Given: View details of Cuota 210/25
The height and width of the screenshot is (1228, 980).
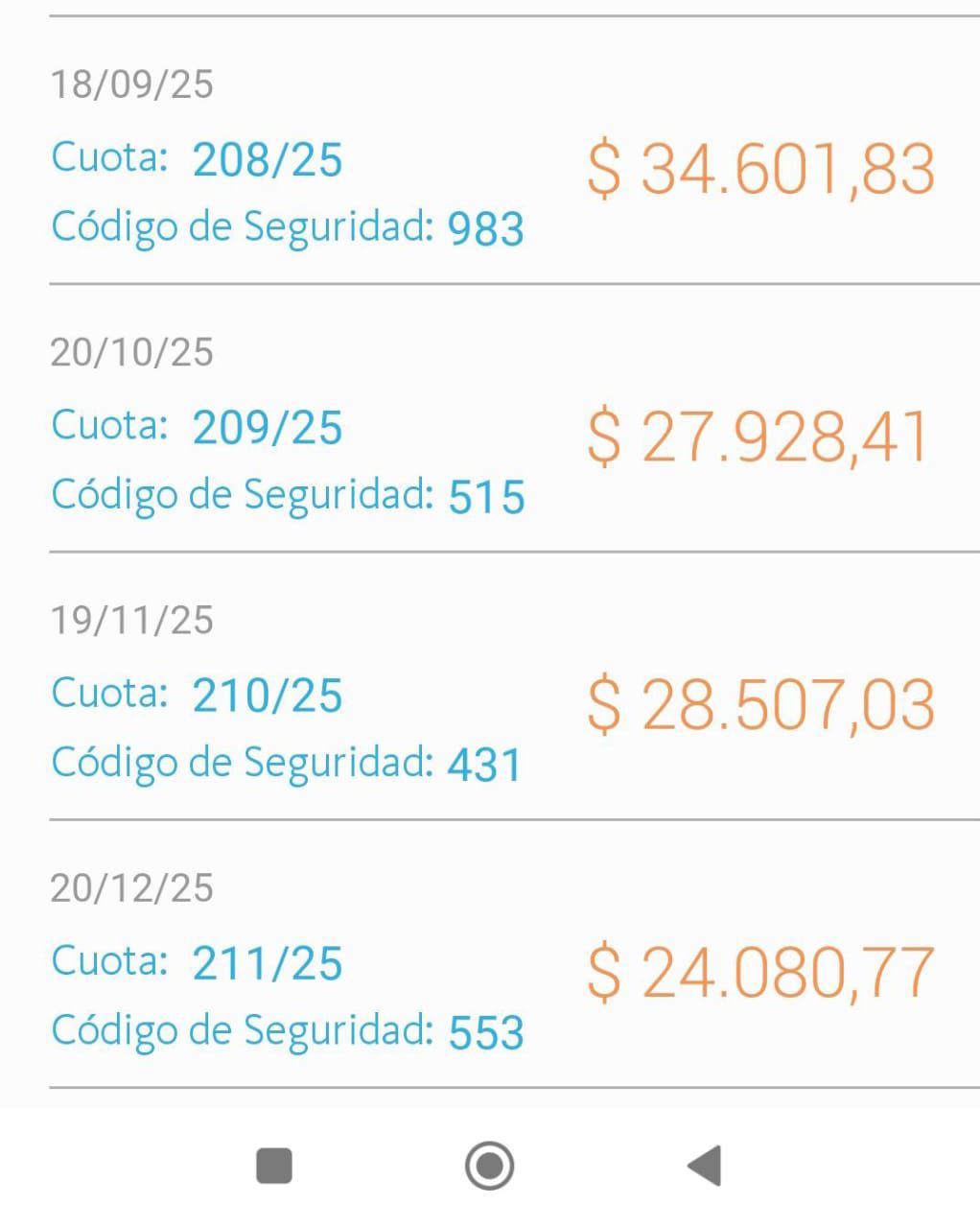Looking at the screenshot, I should click(x=489, y=695).
